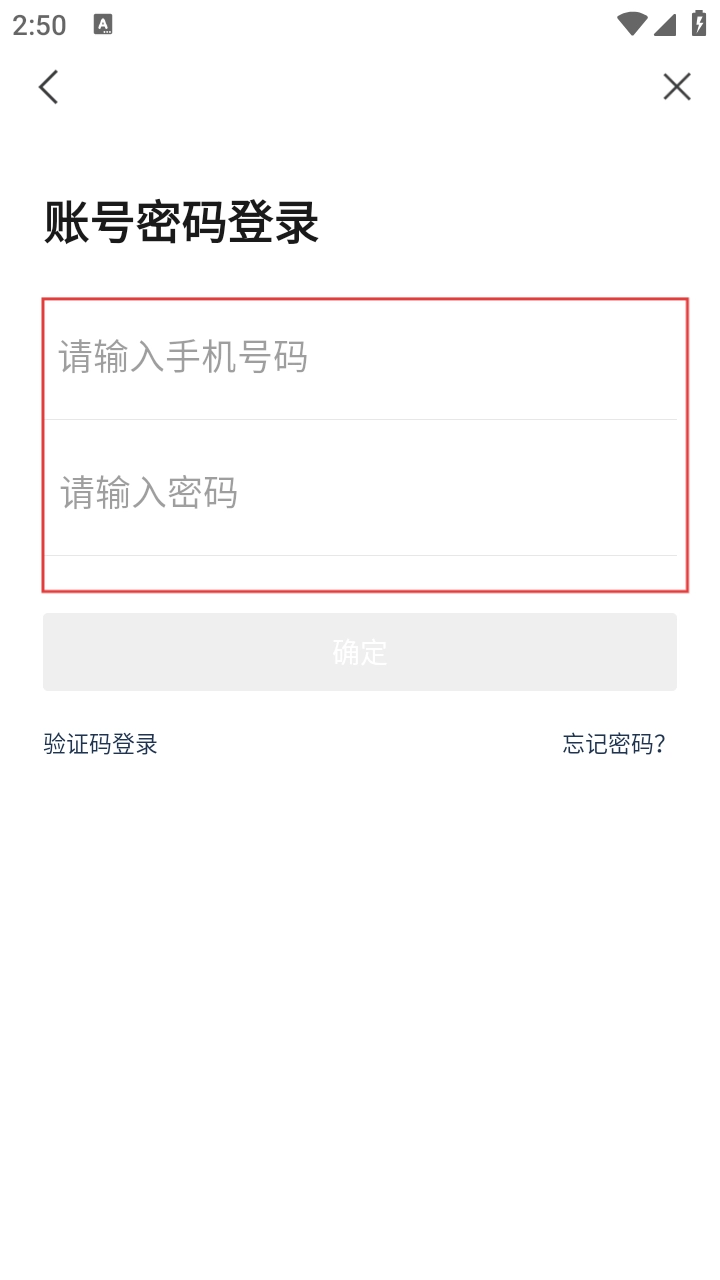This screenshot has height=1280, width=720.
Task: Switch to 验证码登录 verification code login
Action: pos(100,744)
